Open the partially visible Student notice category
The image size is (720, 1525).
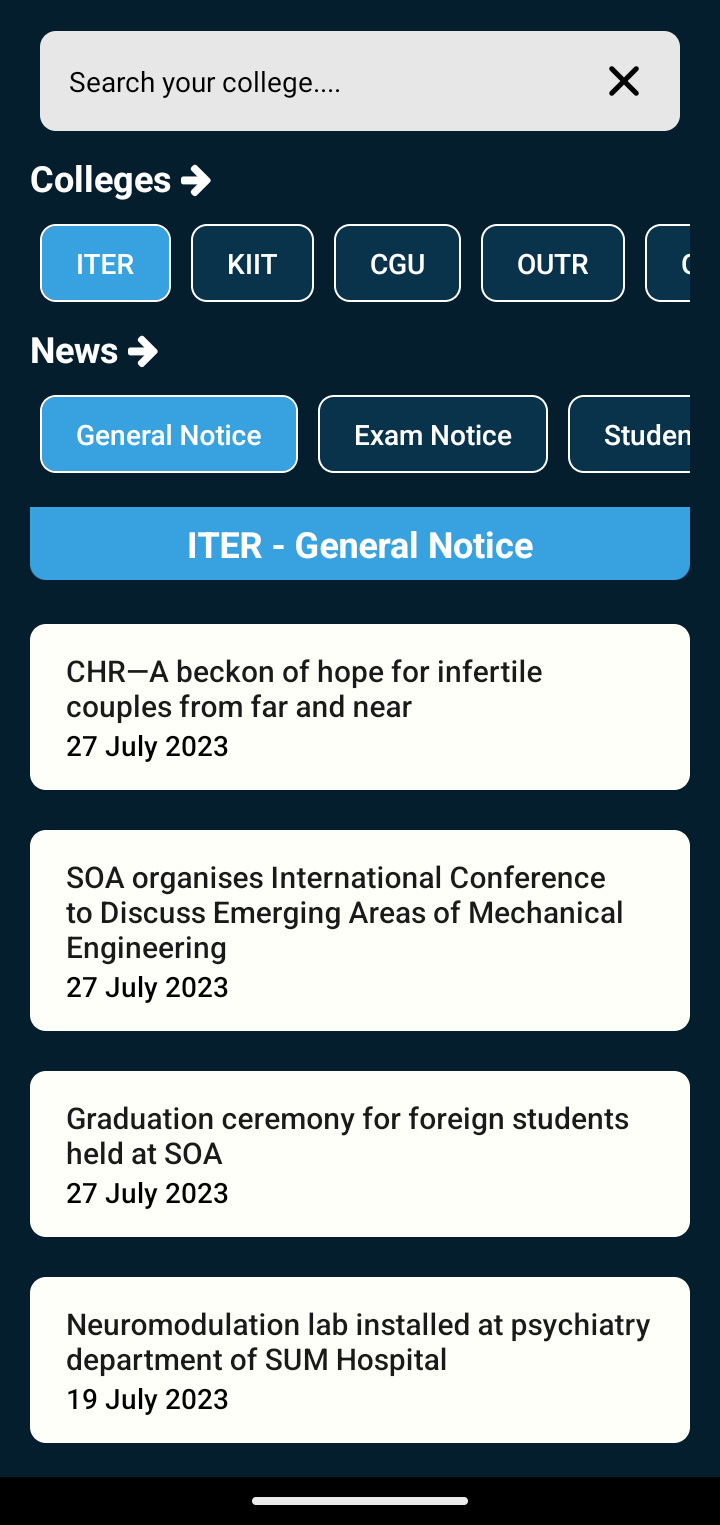(632, 435)
